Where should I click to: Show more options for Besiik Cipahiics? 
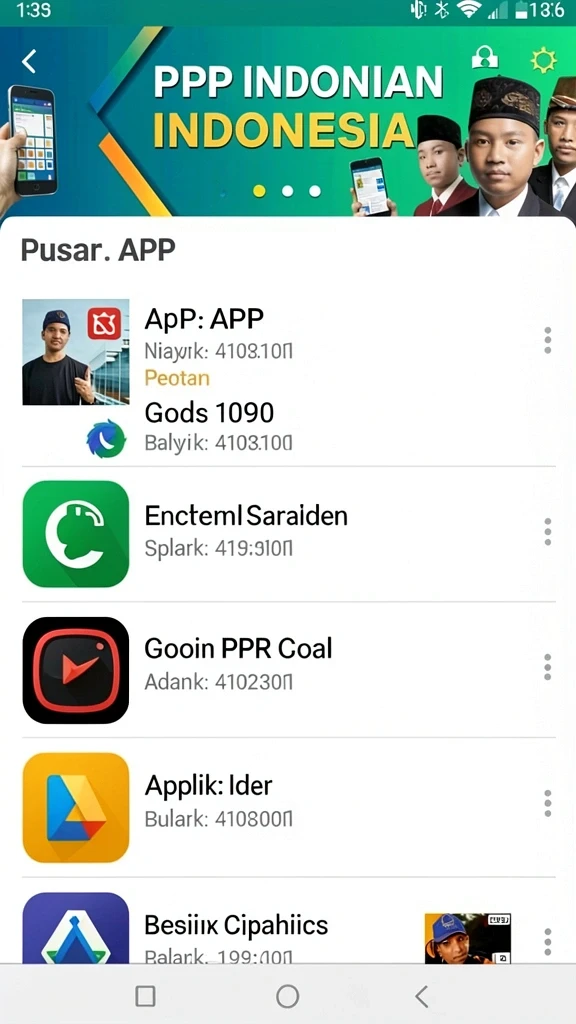(547, 940)
